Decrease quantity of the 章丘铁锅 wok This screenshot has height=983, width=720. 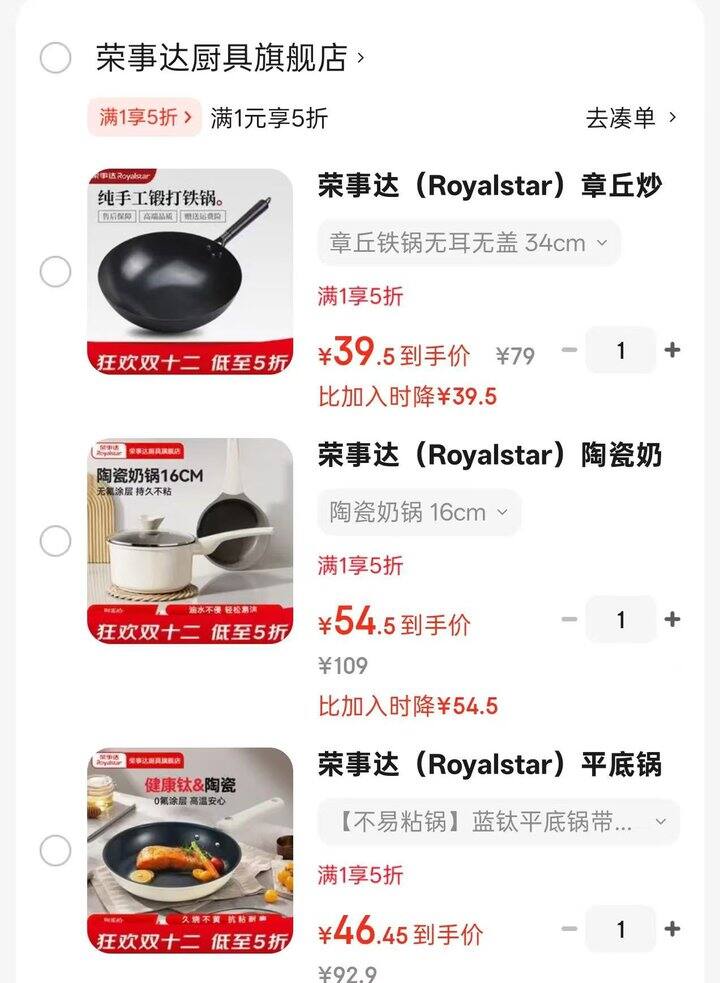[570, 350]
